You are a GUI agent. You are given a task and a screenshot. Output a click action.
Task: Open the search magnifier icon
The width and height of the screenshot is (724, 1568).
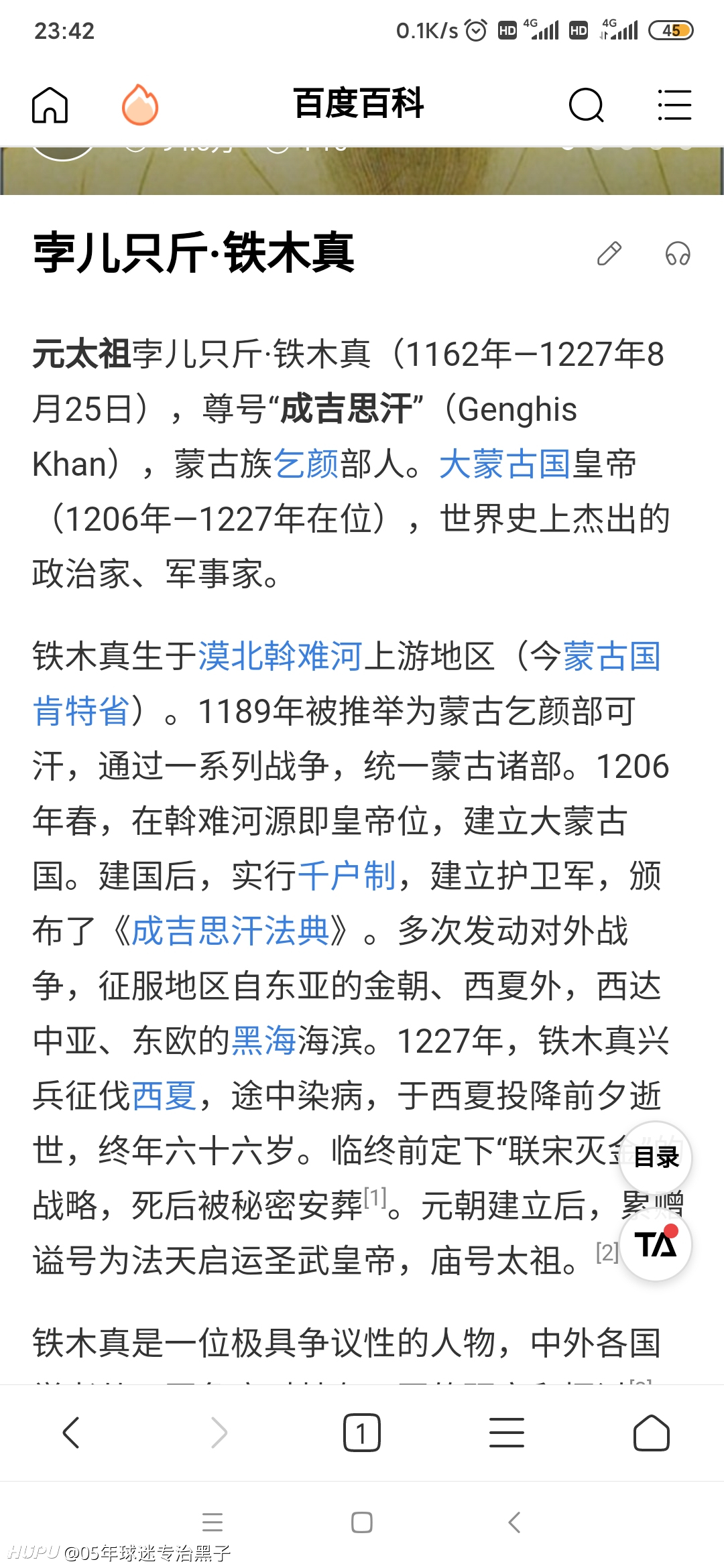click(587, 105)
